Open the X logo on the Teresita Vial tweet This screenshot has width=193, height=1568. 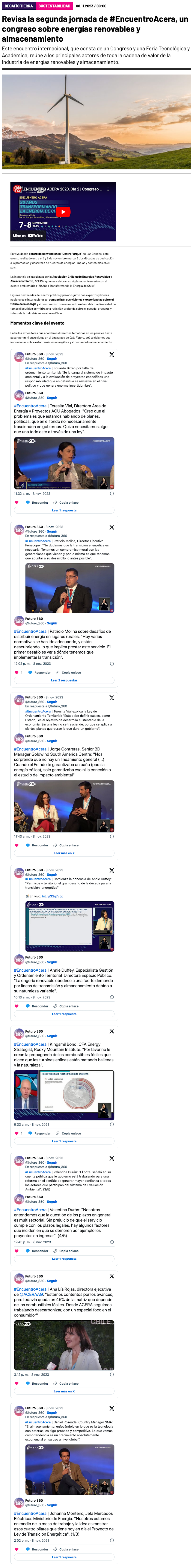pos(112,354)
